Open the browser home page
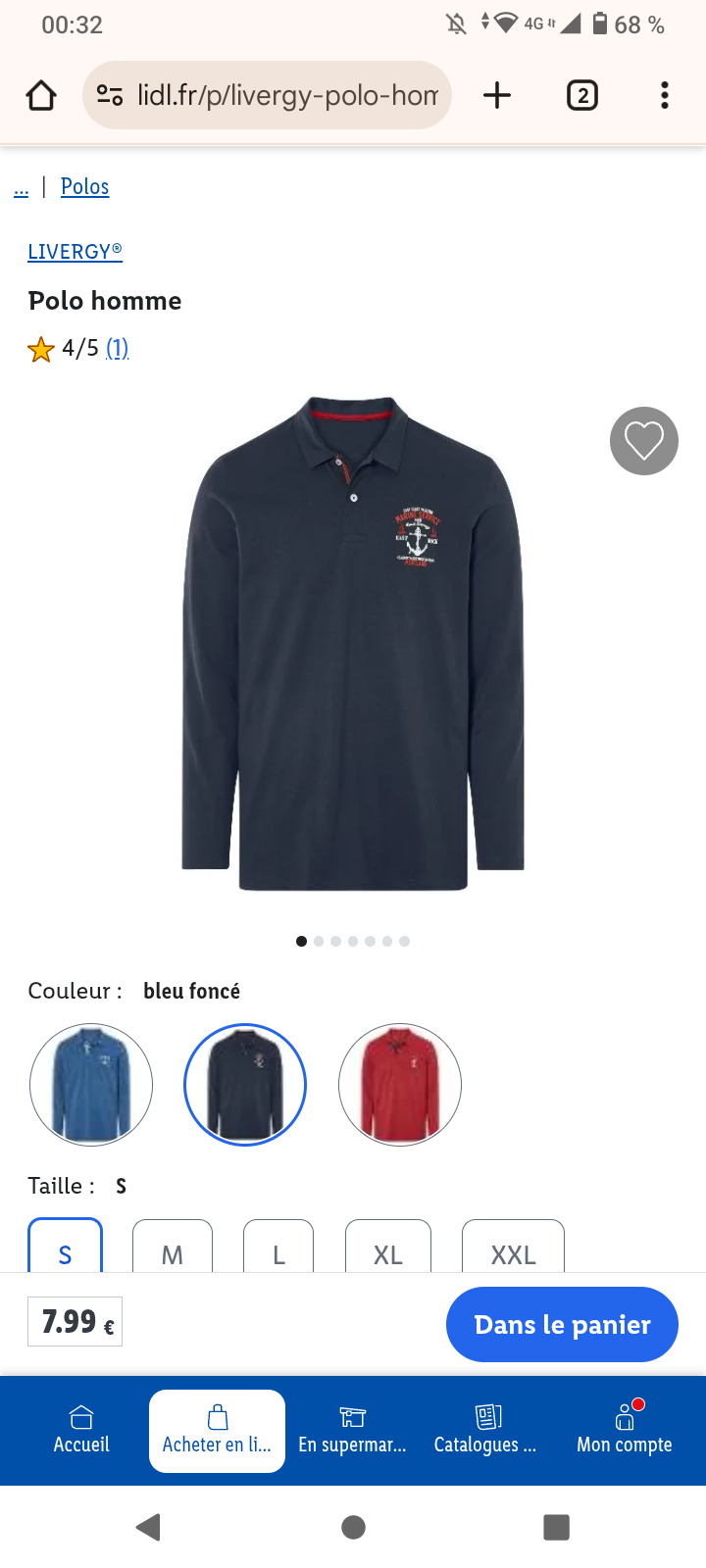Image resolution: width=706 pixels, height=1568 pixels. 41,95
